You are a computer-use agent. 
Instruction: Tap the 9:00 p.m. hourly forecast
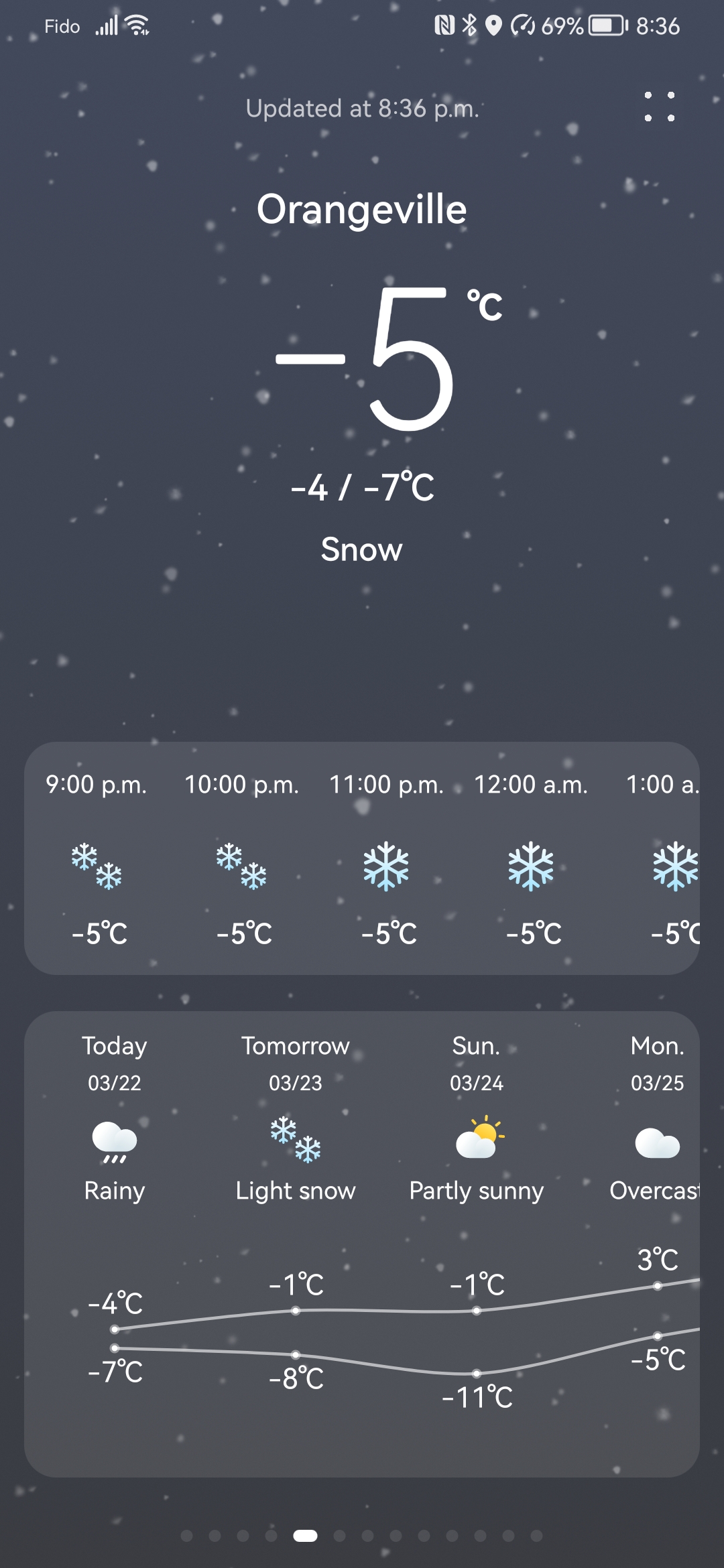pos(97,858)
